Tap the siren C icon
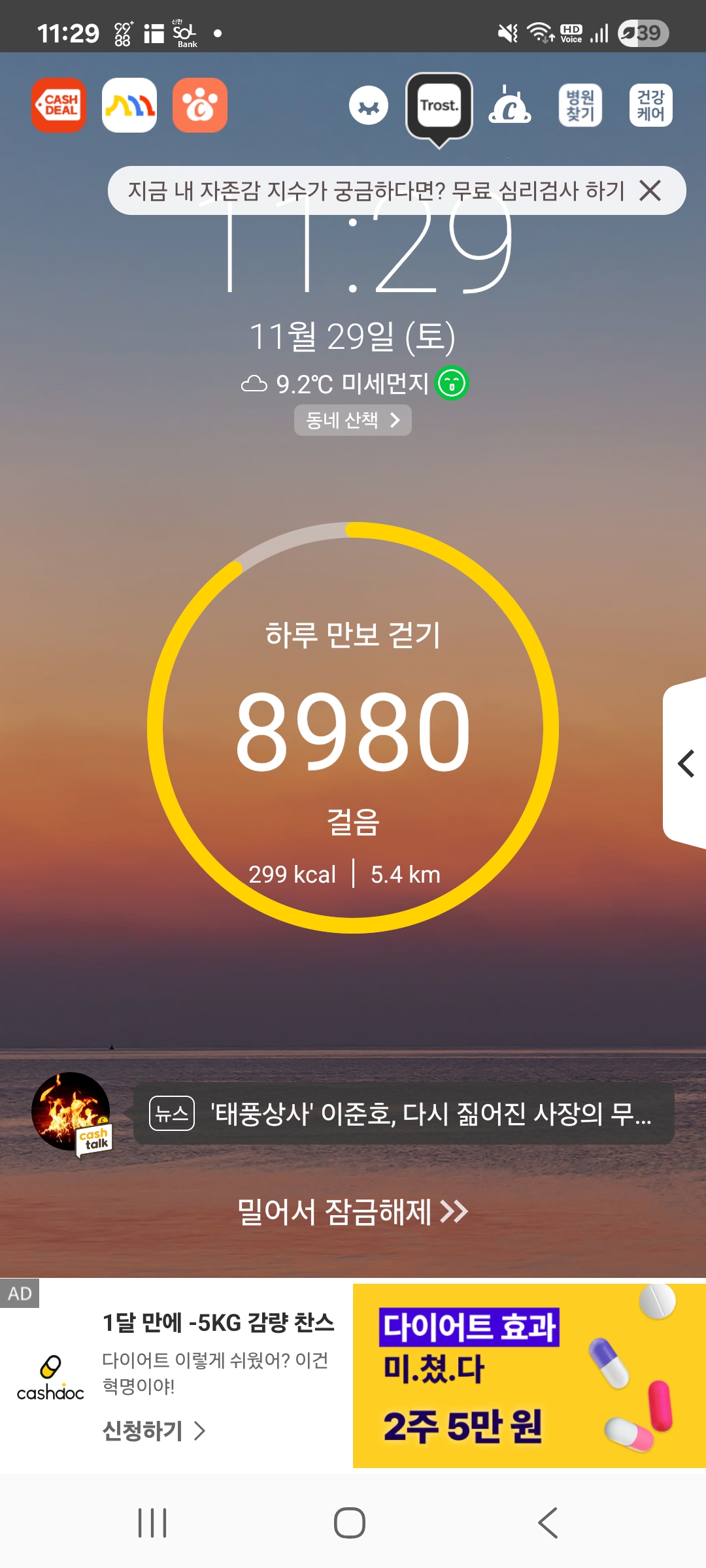This screenshot has height=1568, width=706. click(x=510, y=105)
